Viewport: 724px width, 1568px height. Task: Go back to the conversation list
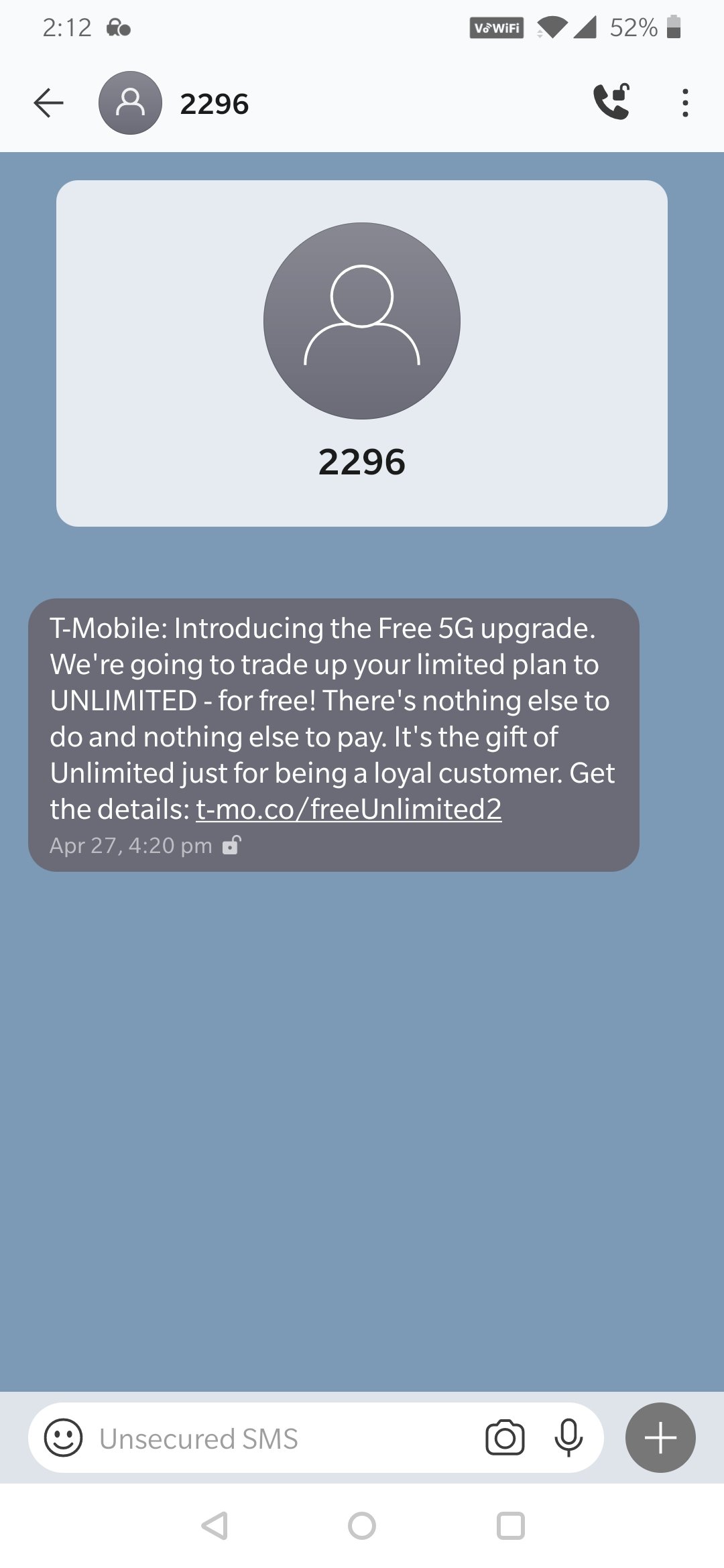[48, 103]
